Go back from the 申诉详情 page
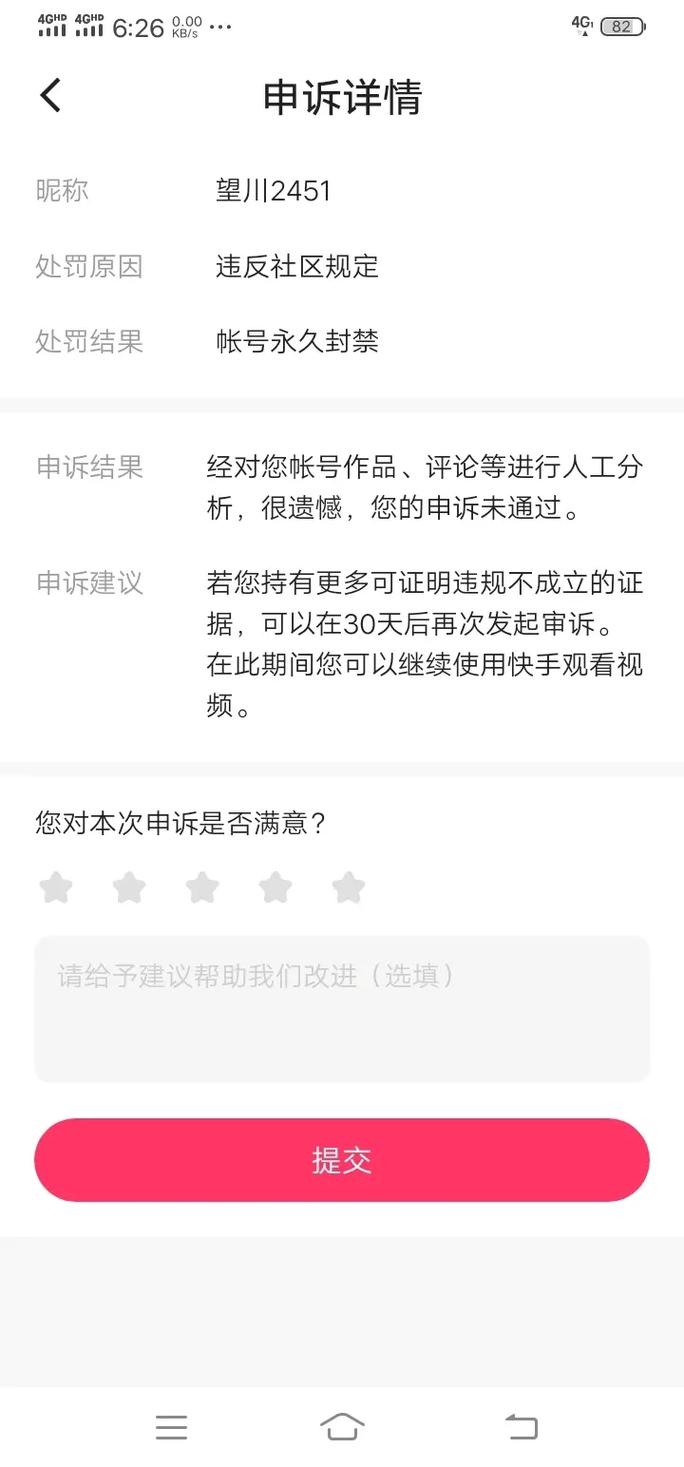684x1467 pixels. [51, 96]
